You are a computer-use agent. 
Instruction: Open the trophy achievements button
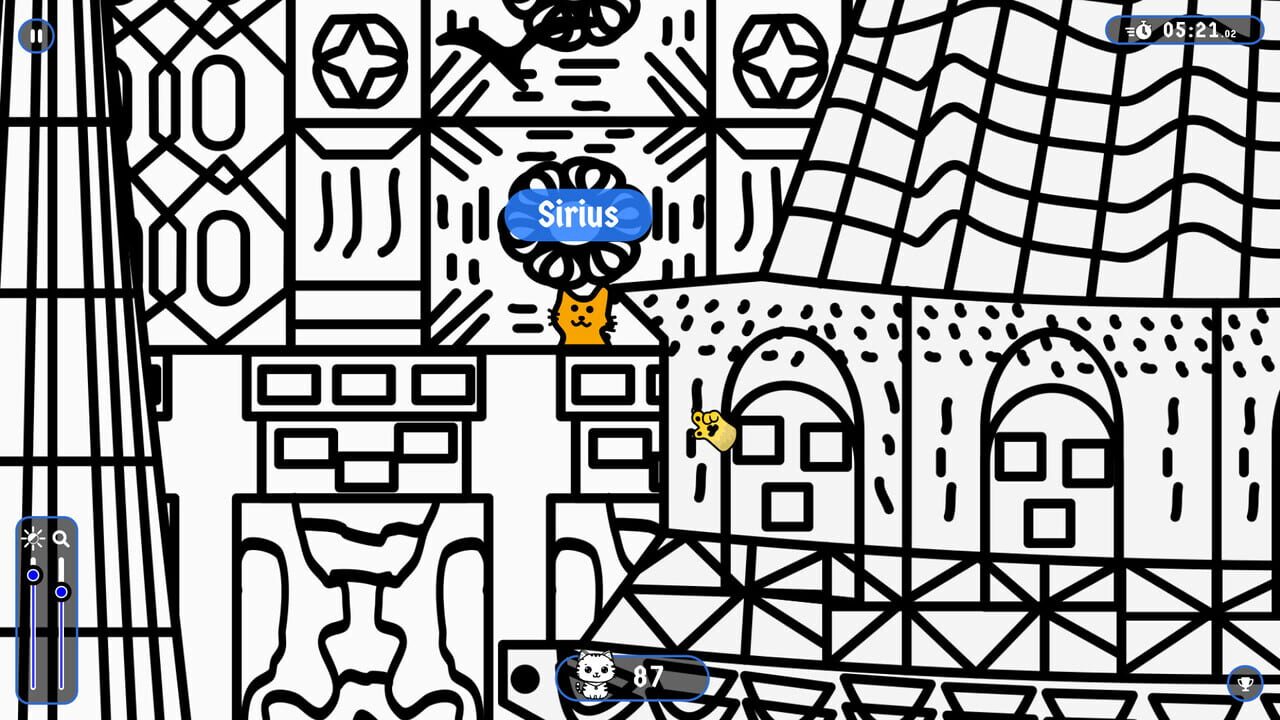pyautogui.click(x=1245, y=684)
